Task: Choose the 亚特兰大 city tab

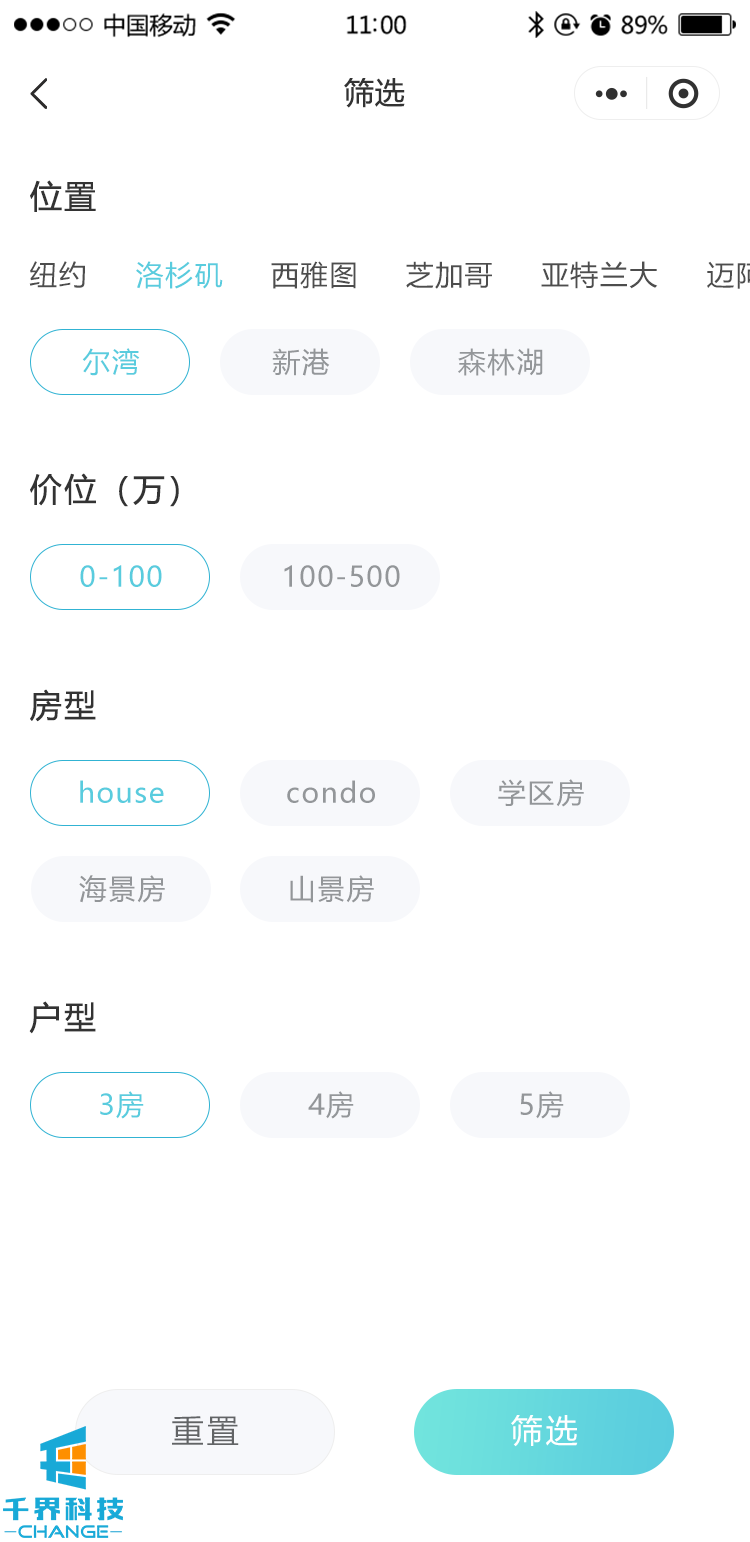Action: point(599,275)
